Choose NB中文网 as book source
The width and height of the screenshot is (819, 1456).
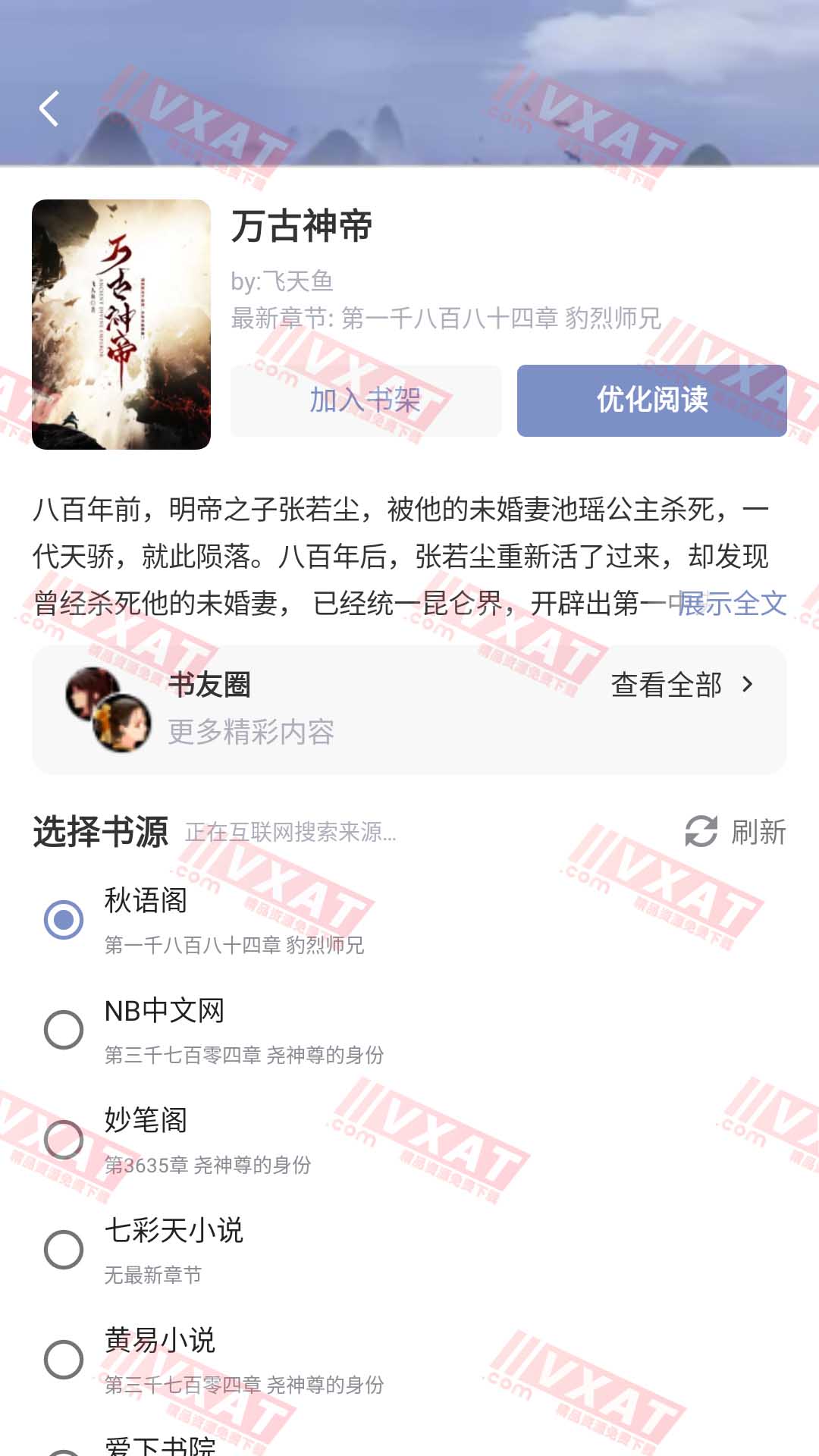click(409, 1029)
